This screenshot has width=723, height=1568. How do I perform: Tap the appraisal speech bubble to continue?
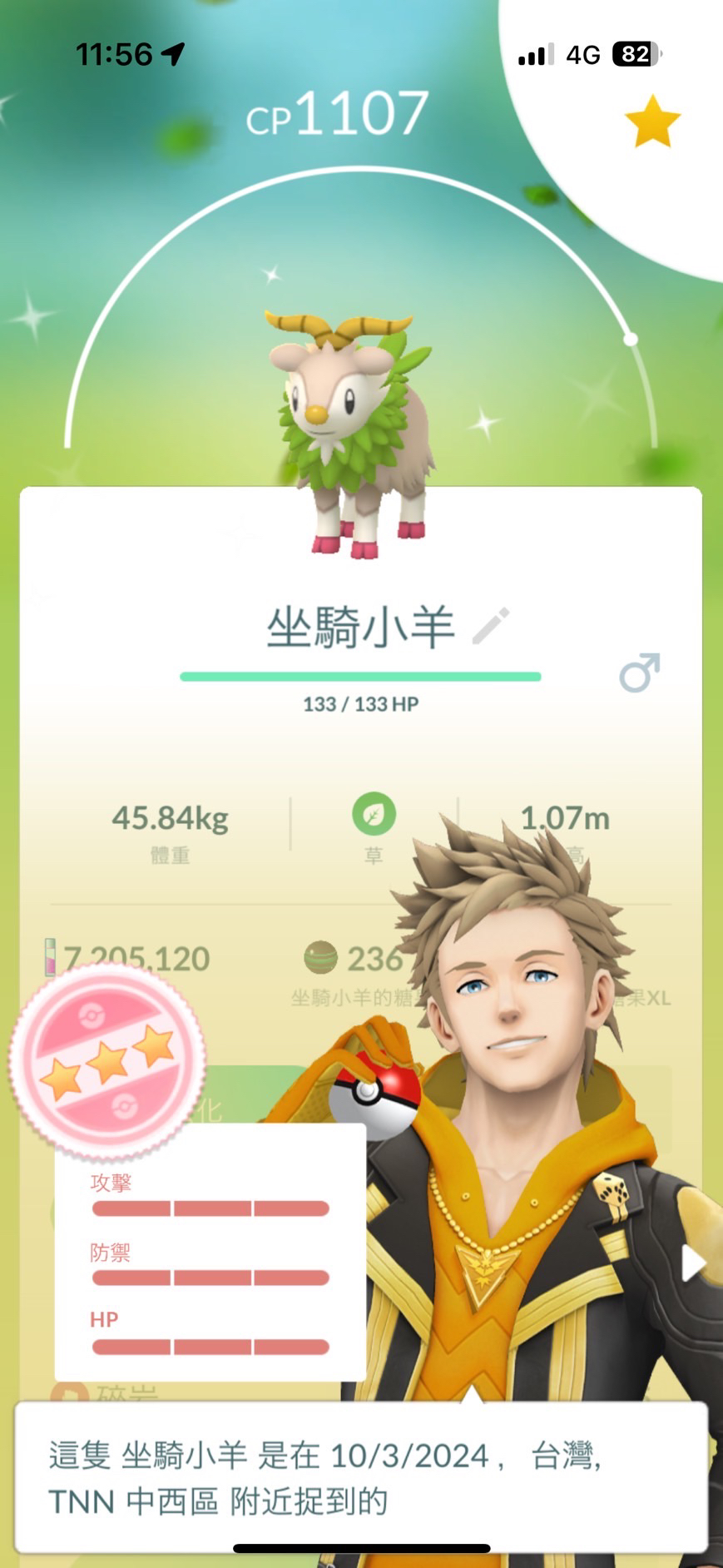pyautogui.click(x=361, y=1478)
